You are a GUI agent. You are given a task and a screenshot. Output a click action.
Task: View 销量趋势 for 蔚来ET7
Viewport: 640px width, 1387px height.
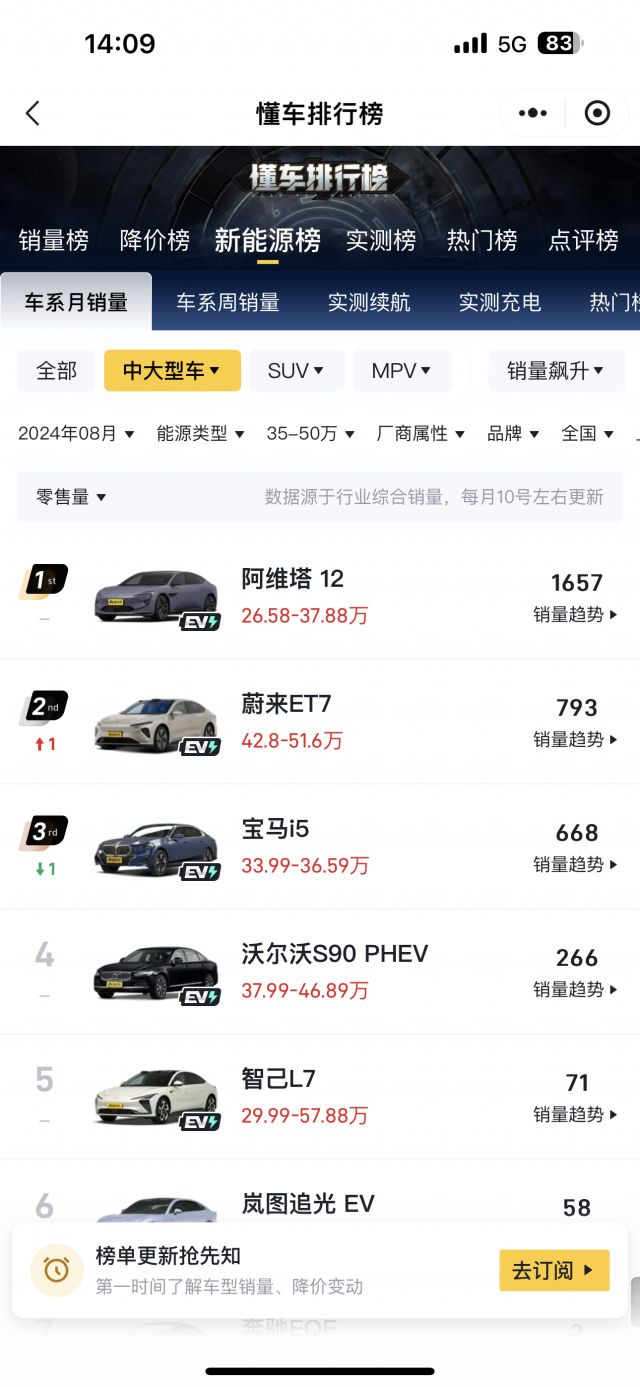576,740
